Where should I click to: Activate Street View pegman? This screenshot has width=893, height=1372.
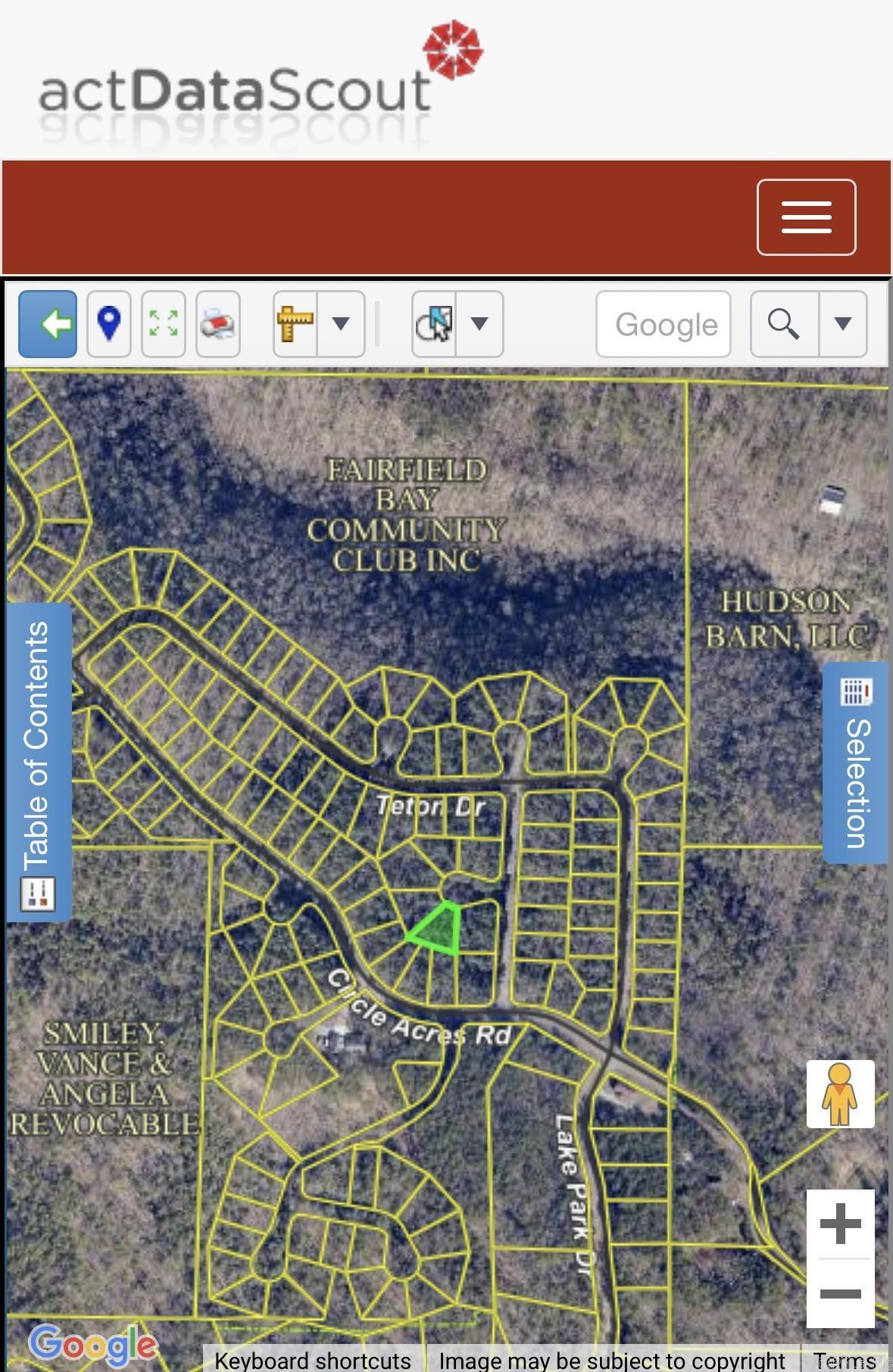point(840,1094)
